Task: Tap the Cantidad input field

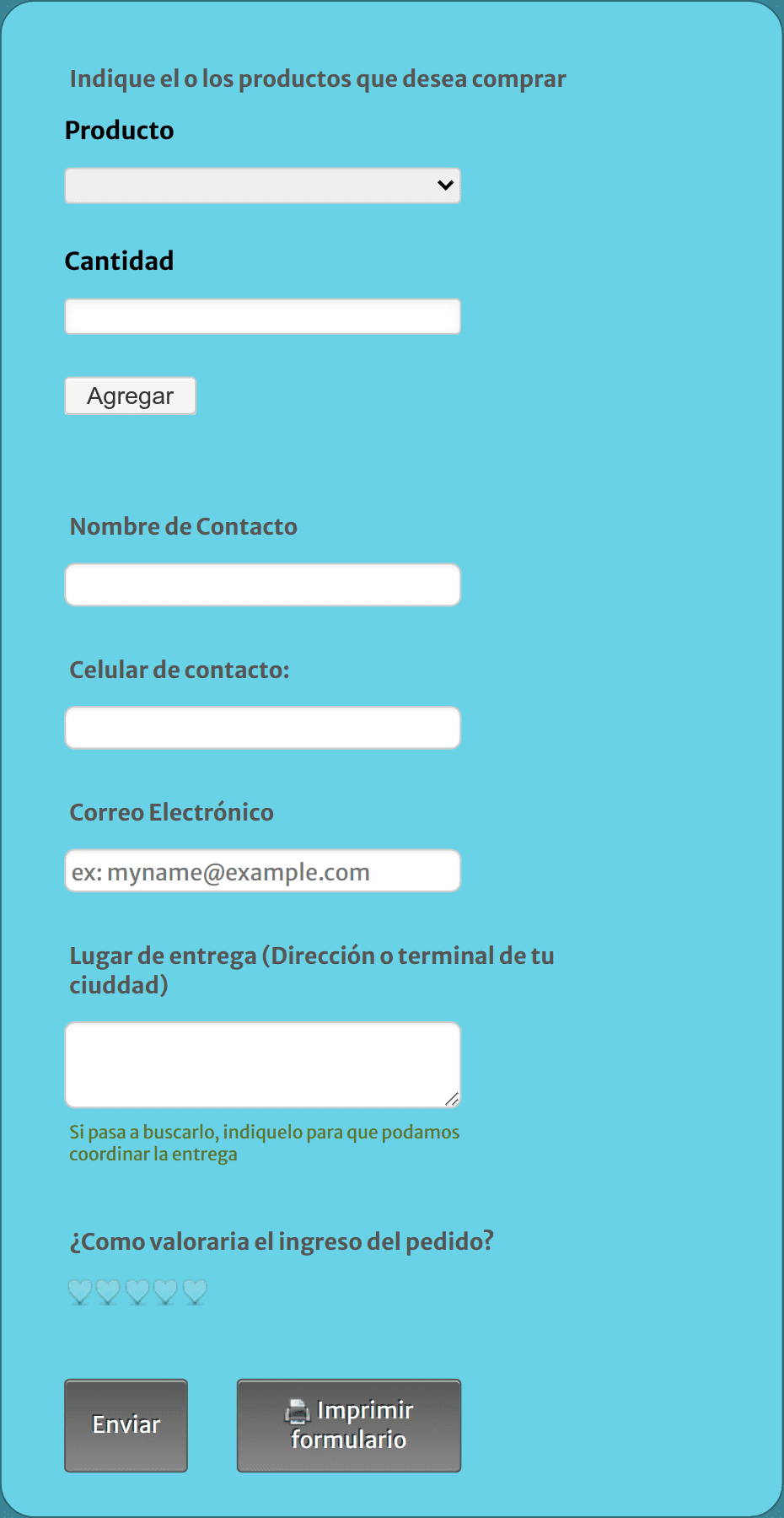Action: point(263,316)
